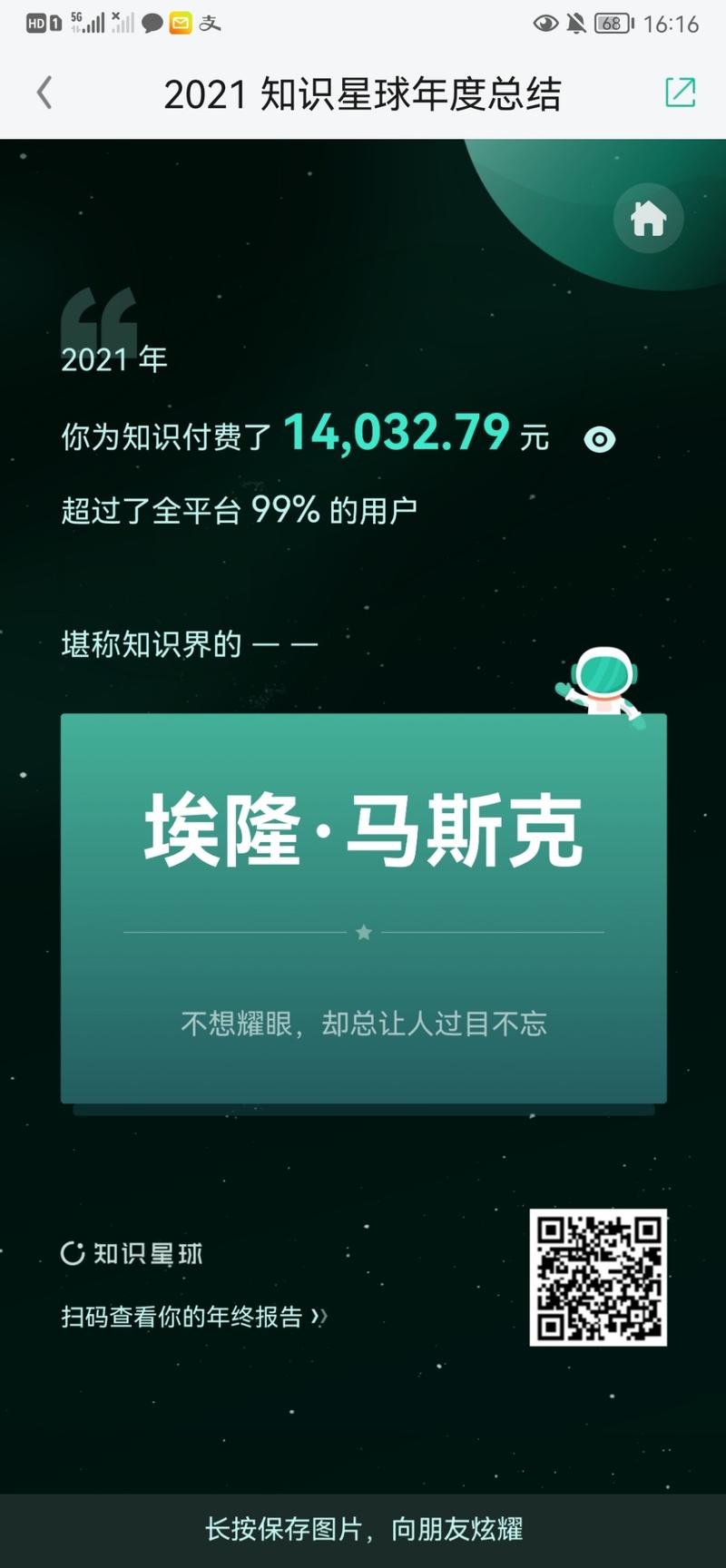Tap the 扫码查看你的年终报告 link
The image size is (726, 1568).
(x=181, y=1318)
